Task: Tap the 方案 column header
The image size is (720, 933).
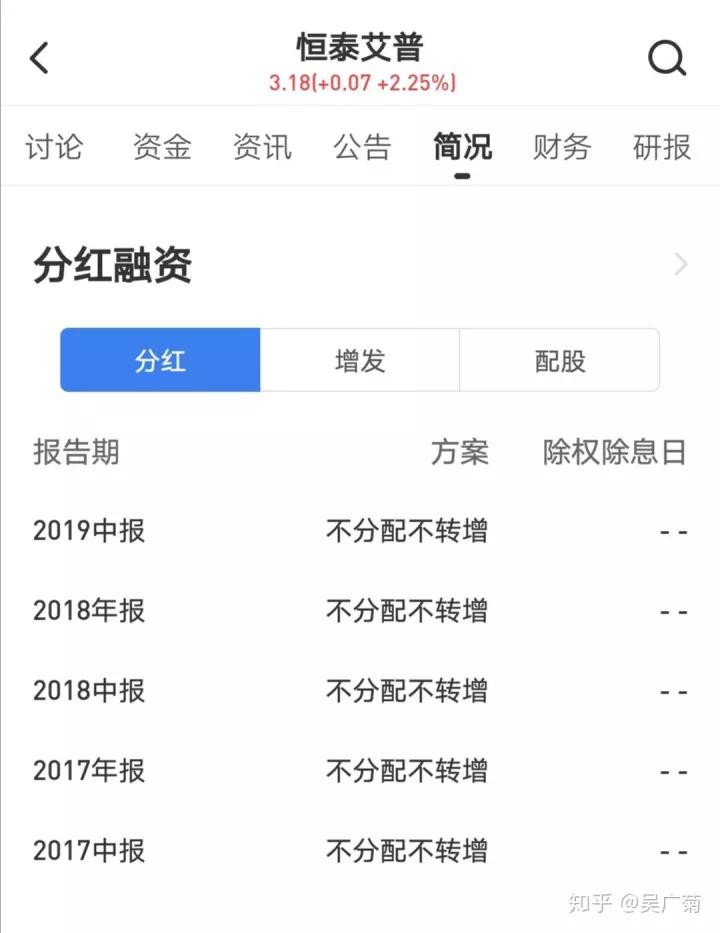Action: [460, 453]
